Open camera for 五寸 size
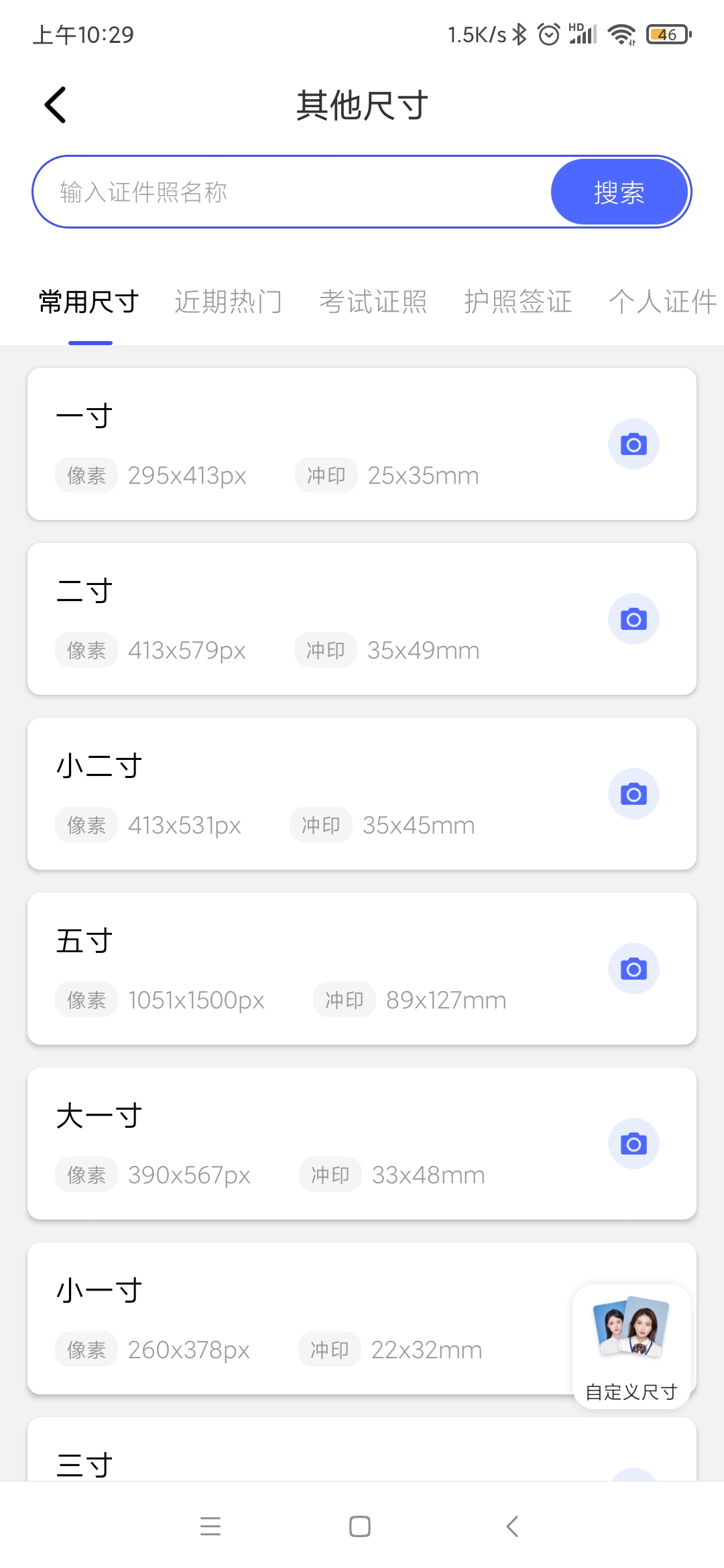The image size is (724, 1568). pos(633,969)
